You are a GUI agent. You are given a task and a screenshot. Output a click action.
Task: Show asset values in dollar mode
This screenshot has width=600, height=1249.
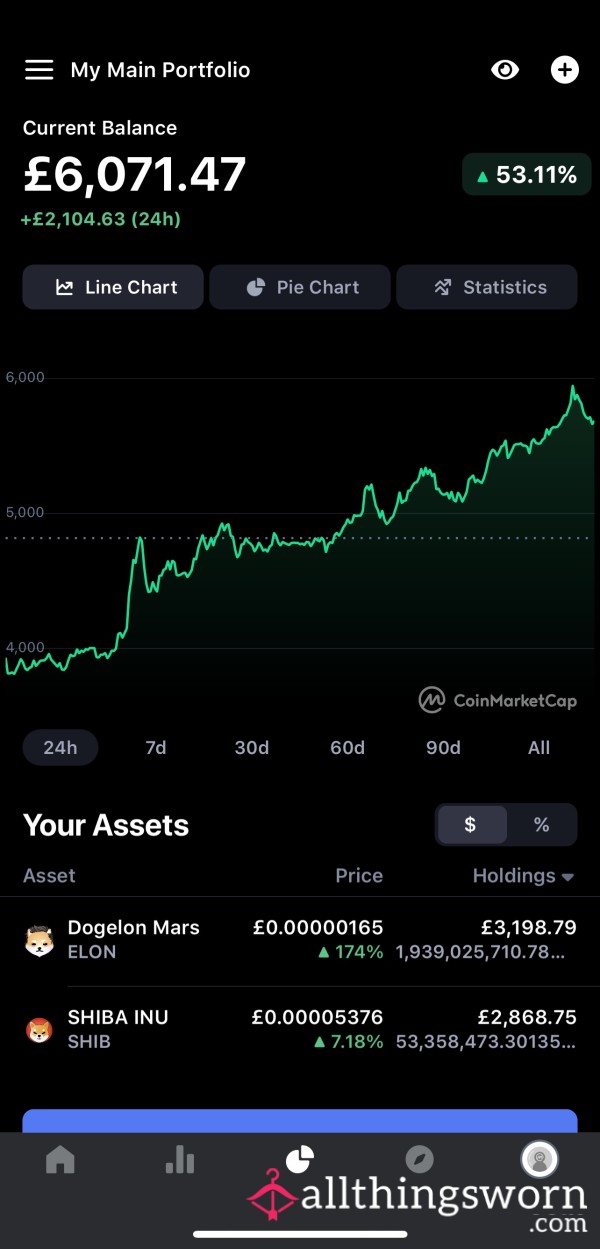[471, 825]
